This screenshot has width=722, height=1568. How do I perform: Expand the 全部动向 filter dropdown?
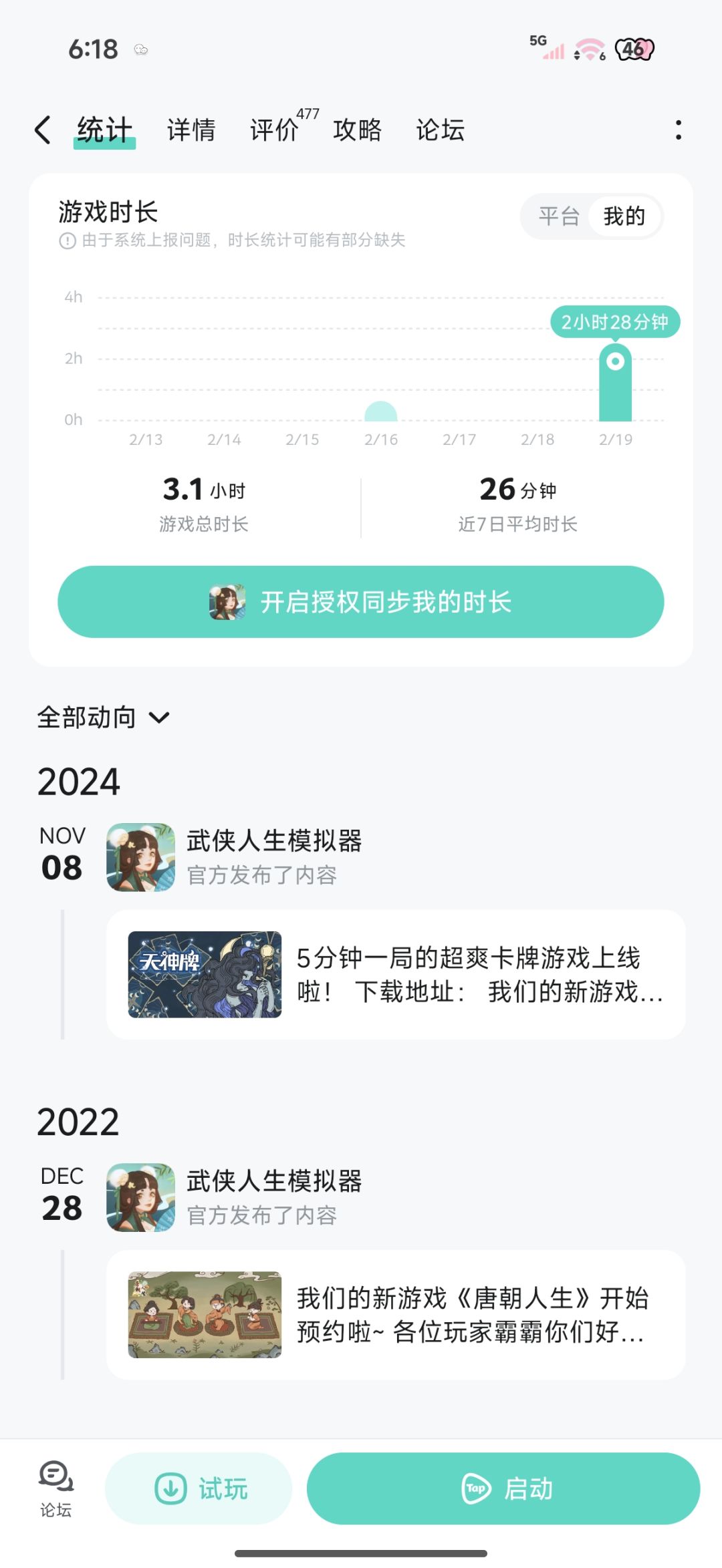[x=104, y=718]
